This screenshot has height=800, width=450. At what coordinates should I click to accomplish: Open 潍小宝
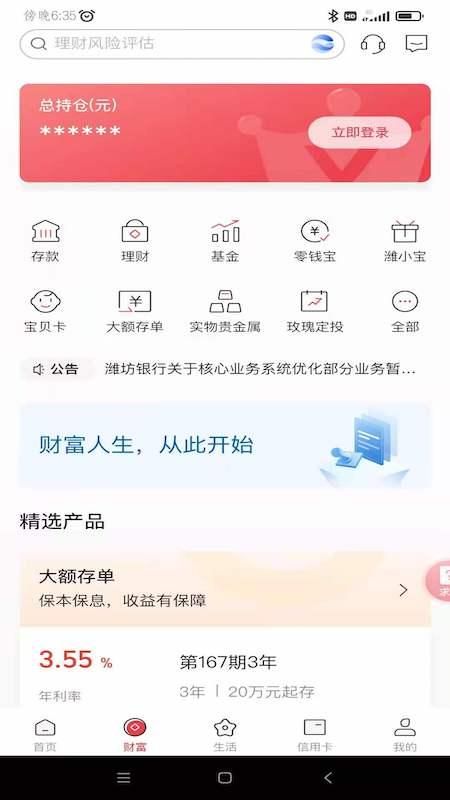(x=405, y=241)
